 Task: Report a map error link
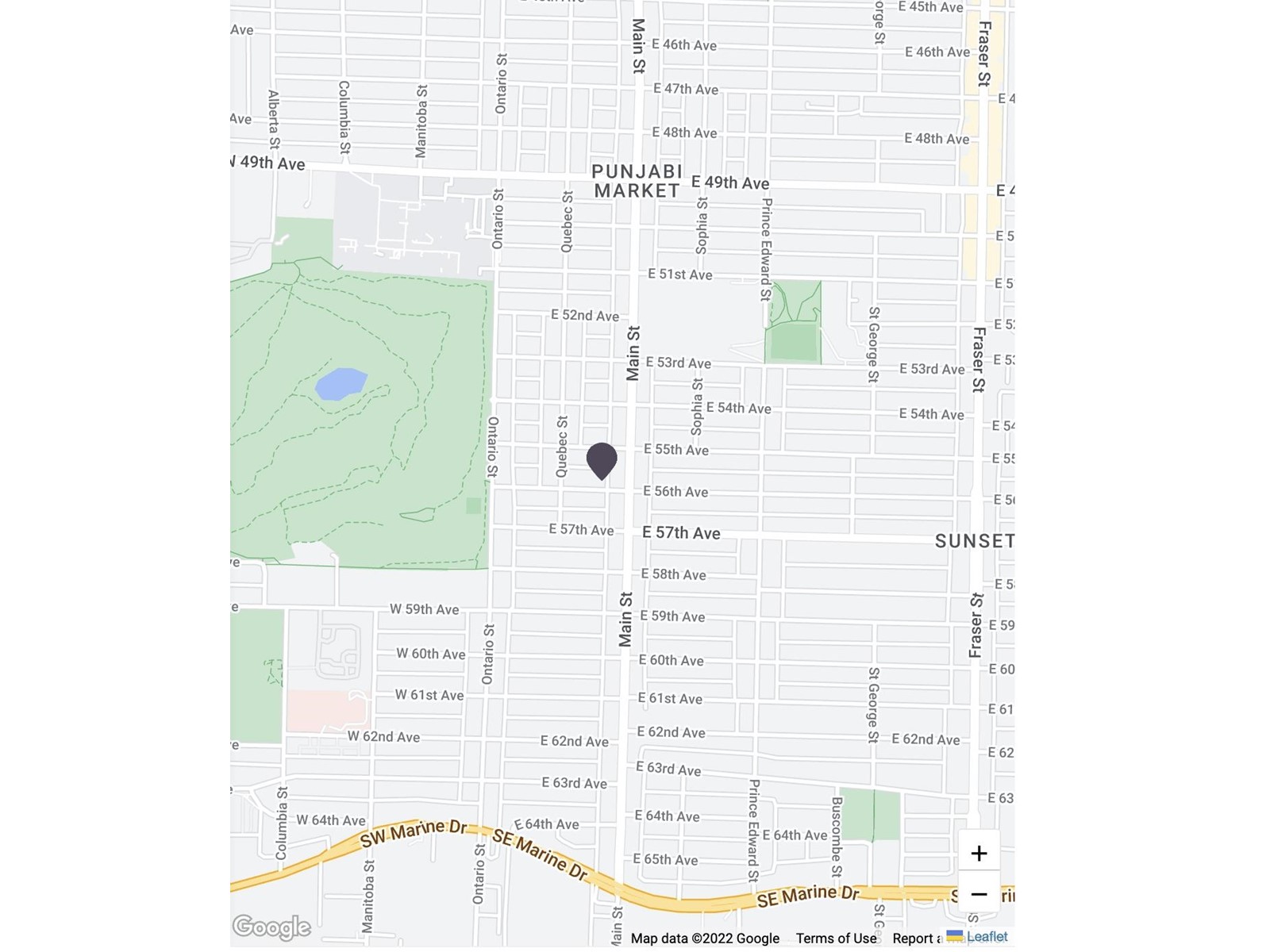pos(915,939)
